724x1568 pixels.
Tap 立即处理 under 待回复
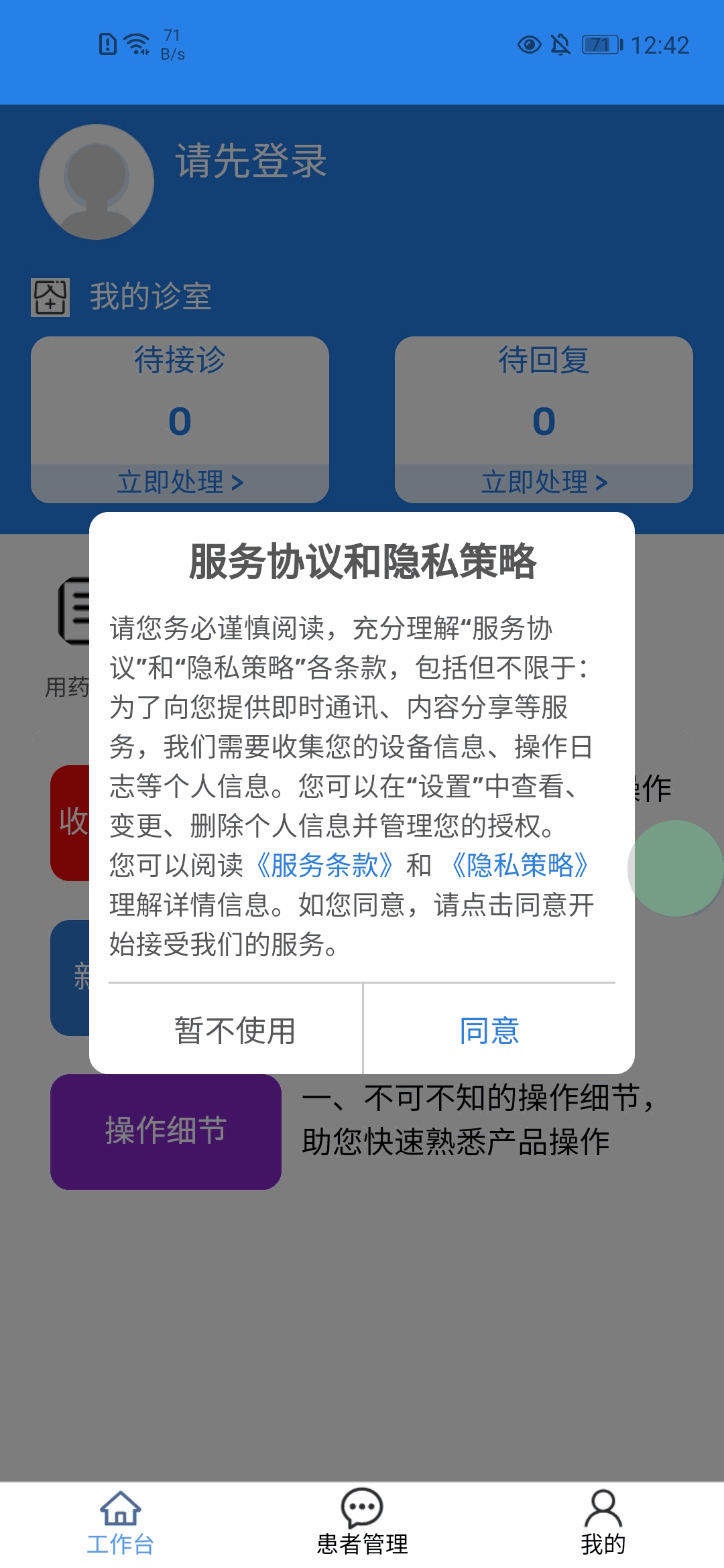pos(544,482)
